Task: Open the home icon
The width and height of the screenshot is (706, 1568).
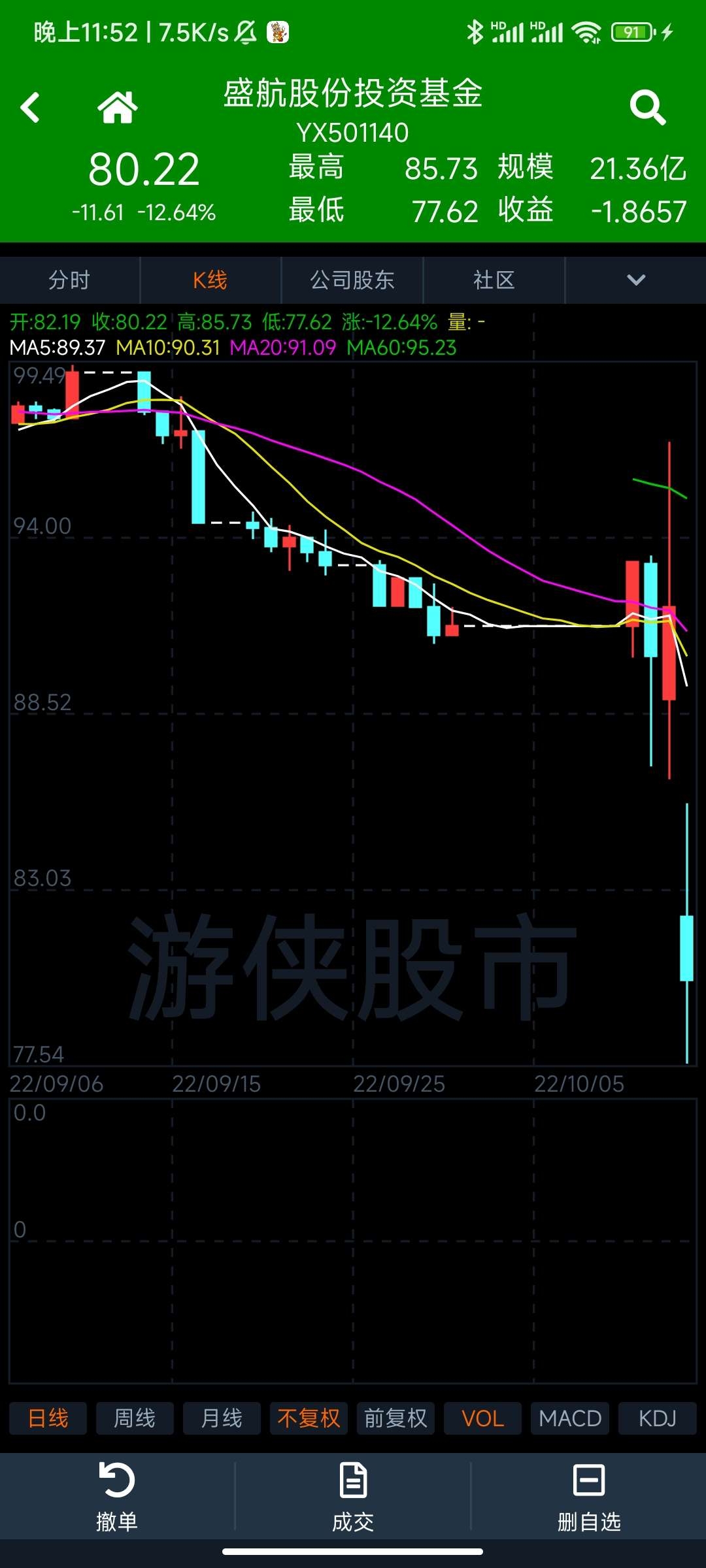Action: pyautogui.click(x=118, y=107)
